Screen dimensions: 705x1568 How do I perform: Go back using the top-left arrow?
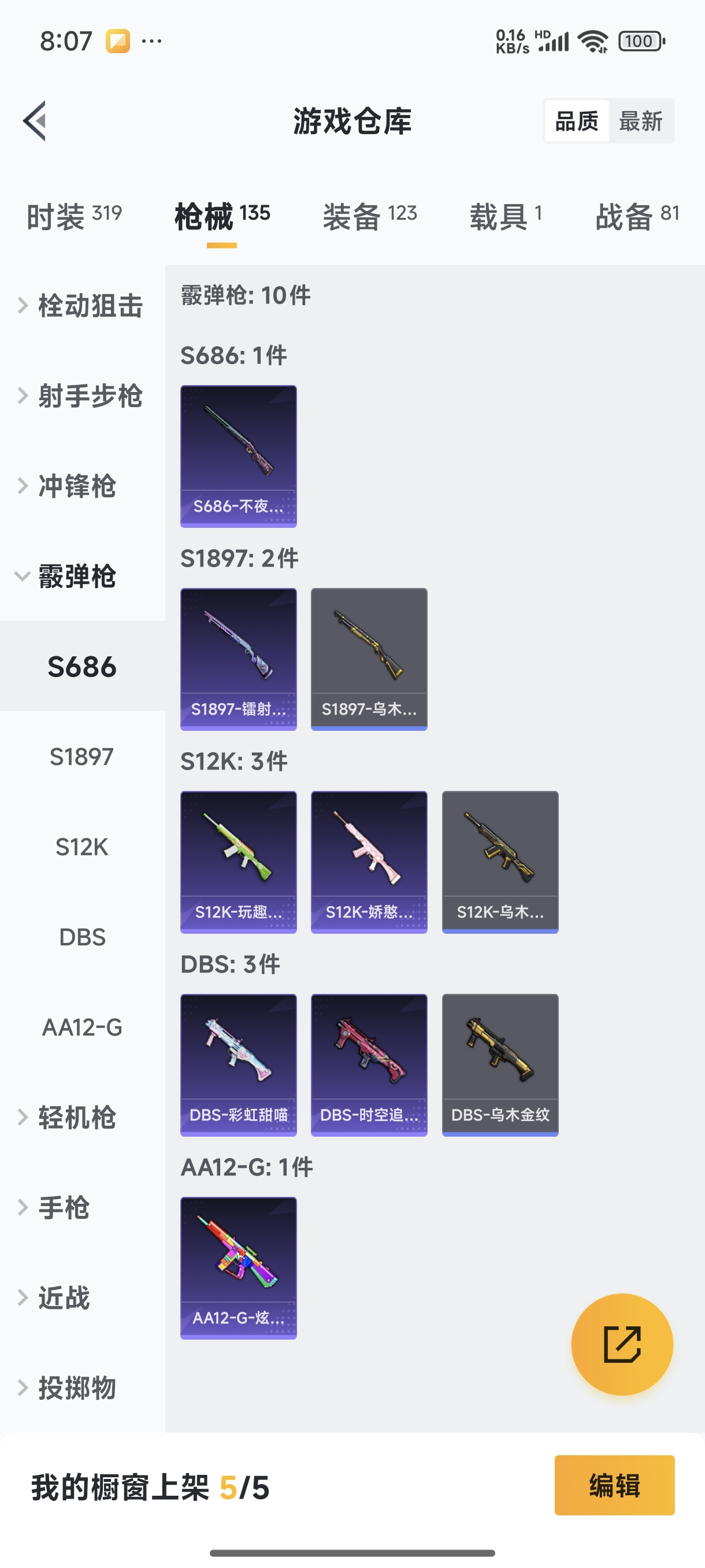[x=35, y=120]
